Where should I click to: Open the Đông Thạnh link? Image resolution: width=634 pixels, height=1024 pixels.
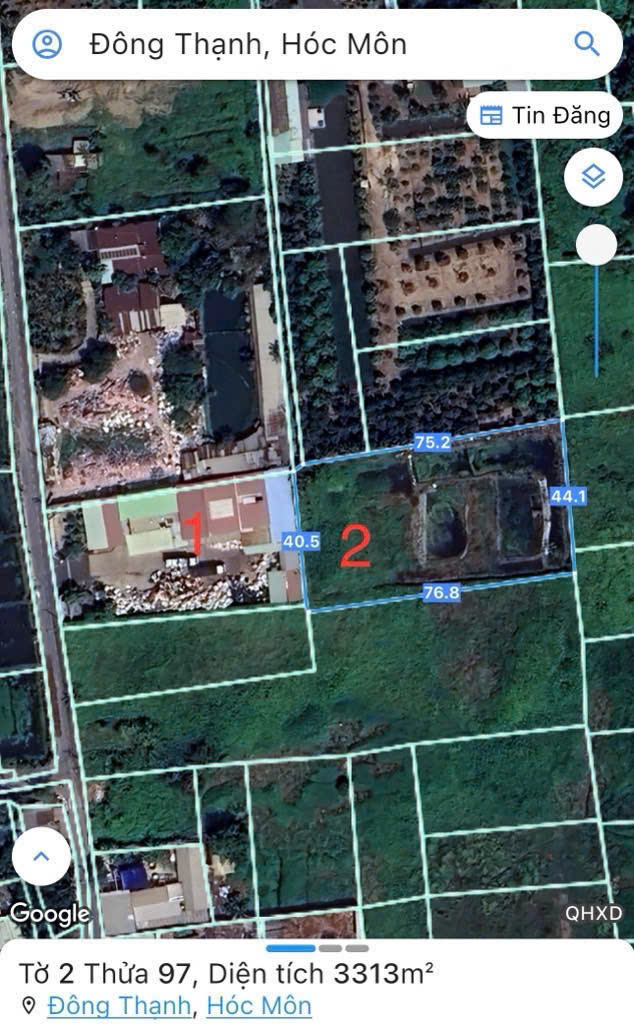(119, 1005)
